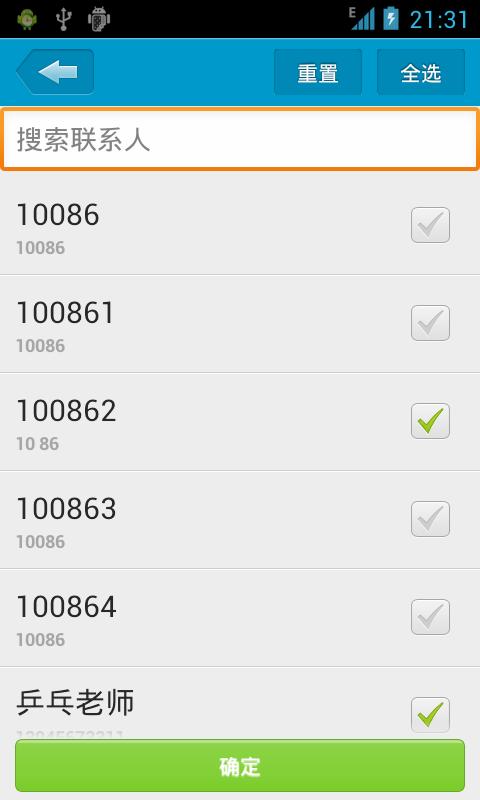Check the box for contact 10086
480x800 pixels.
point(431,225)
